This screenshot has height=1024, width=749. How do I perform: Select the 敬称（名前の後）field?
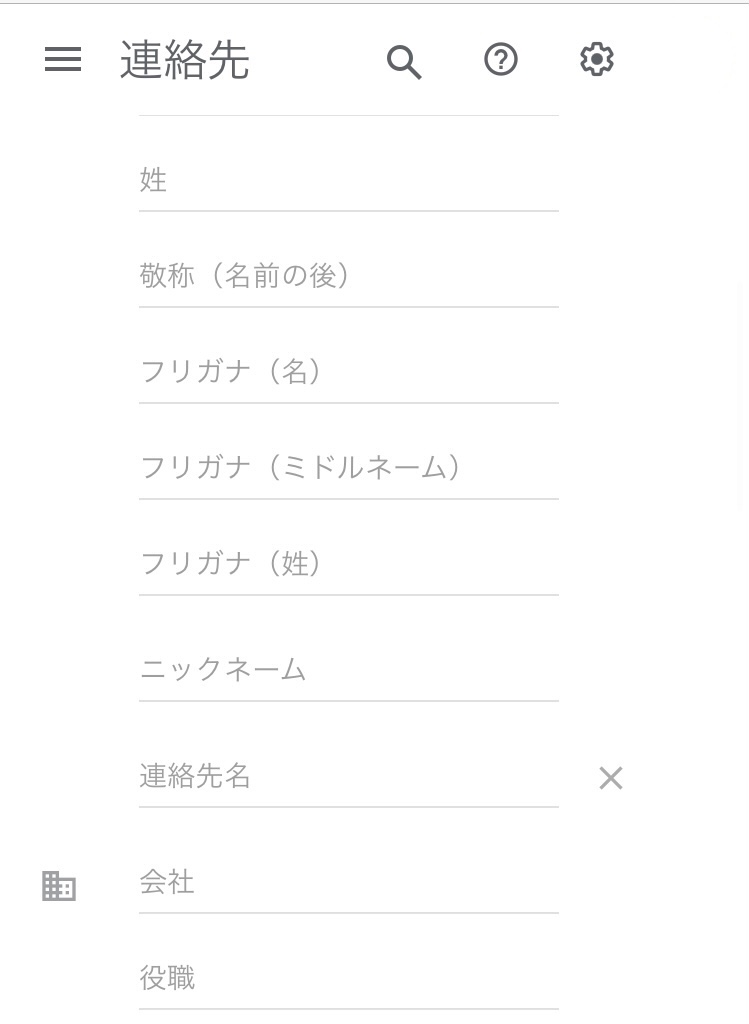pyautogui.click(x=348, y=277)
